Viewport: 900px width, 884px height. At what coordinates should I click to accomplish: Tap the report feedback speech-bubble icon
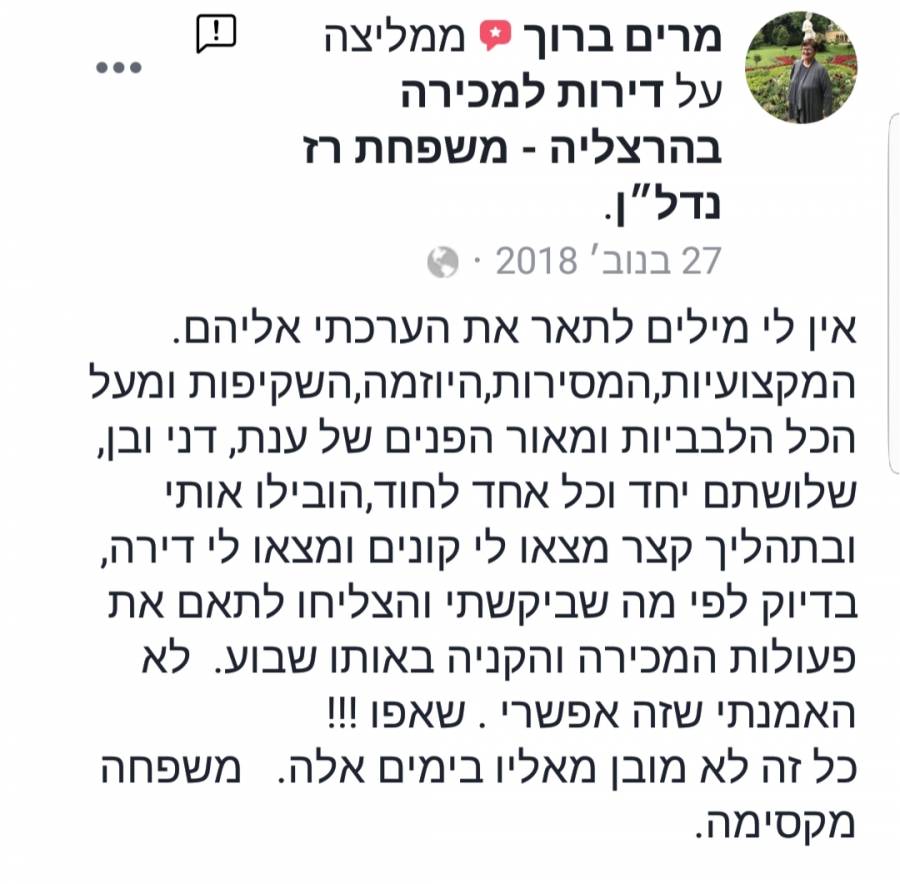(216, 35)
